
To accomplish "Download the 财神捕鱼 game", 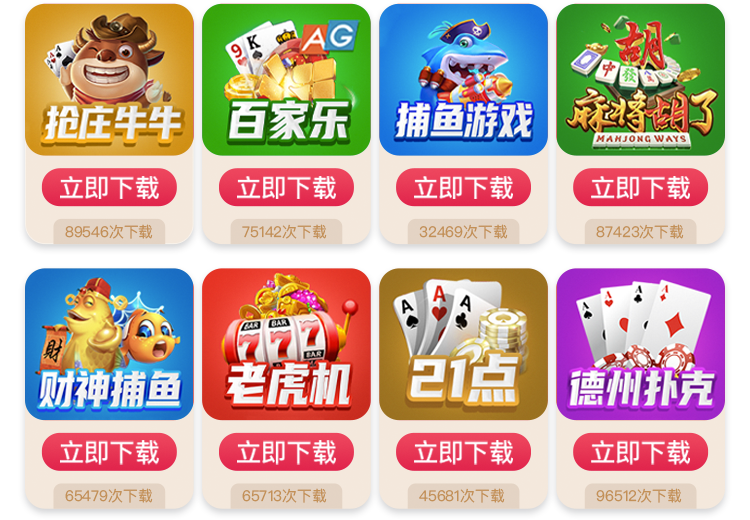I will pos(109,453).
